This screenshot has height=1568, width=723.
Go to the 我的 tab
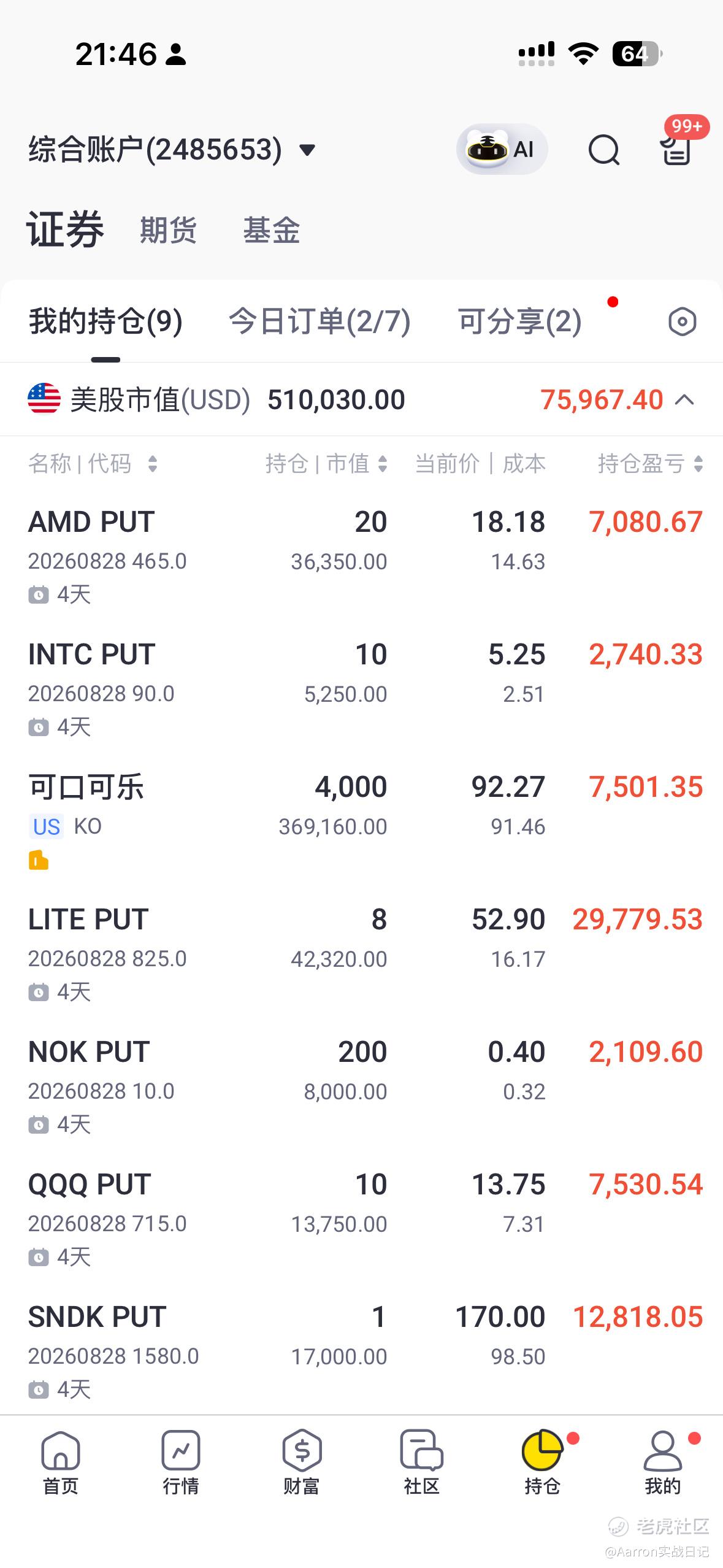click(662, 1462)
